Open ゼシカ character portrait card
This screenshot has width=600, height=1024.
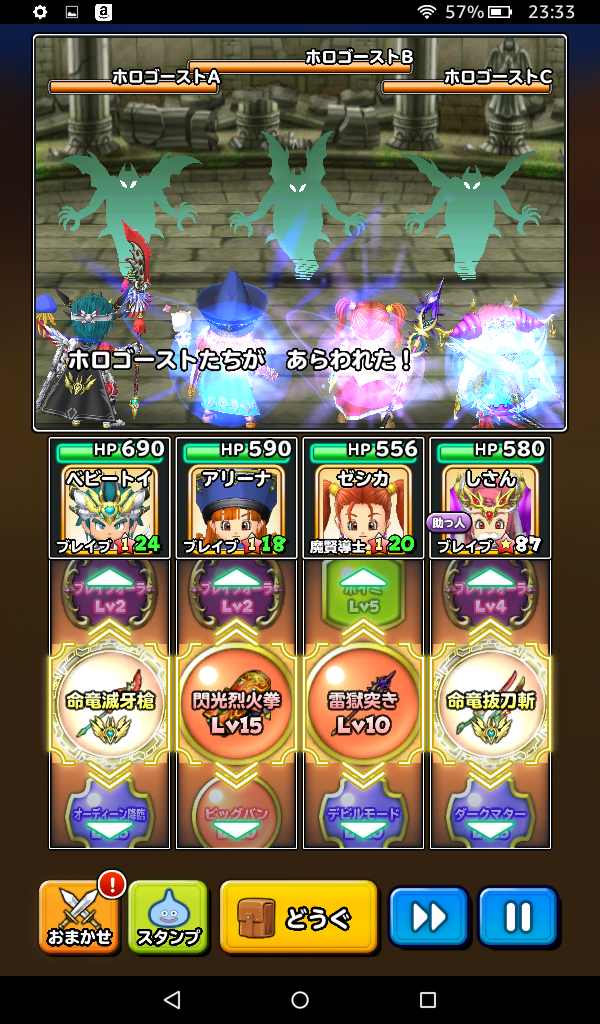(x=363, y=498)
